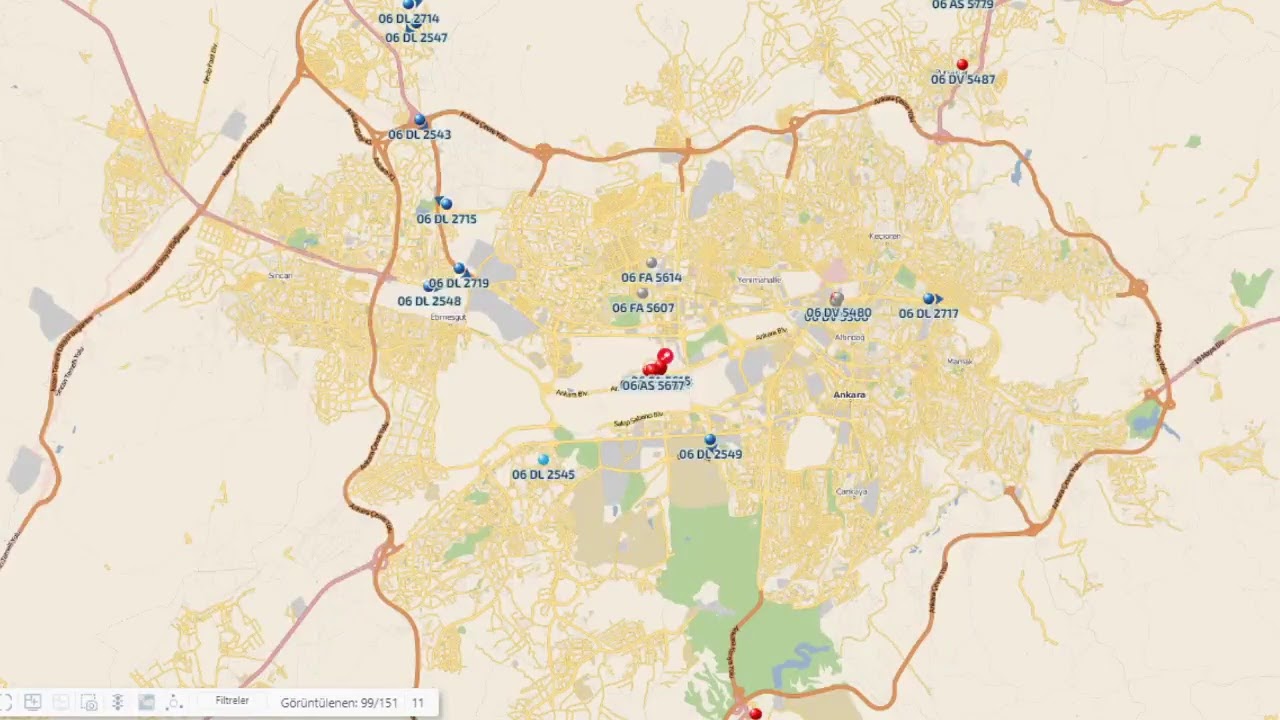Select vehicle marker 06 DL 2717

click(929, 299)
